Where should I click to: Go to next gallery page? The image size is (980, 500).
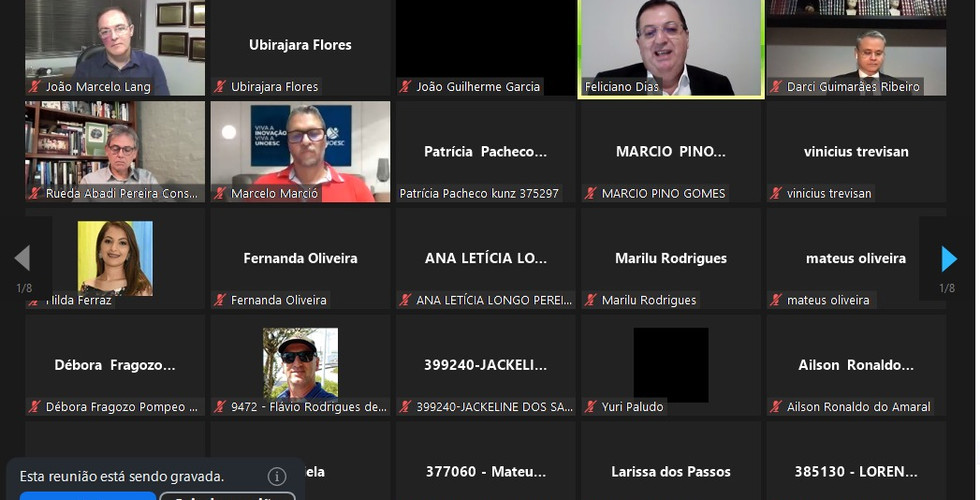pos(948,259)
